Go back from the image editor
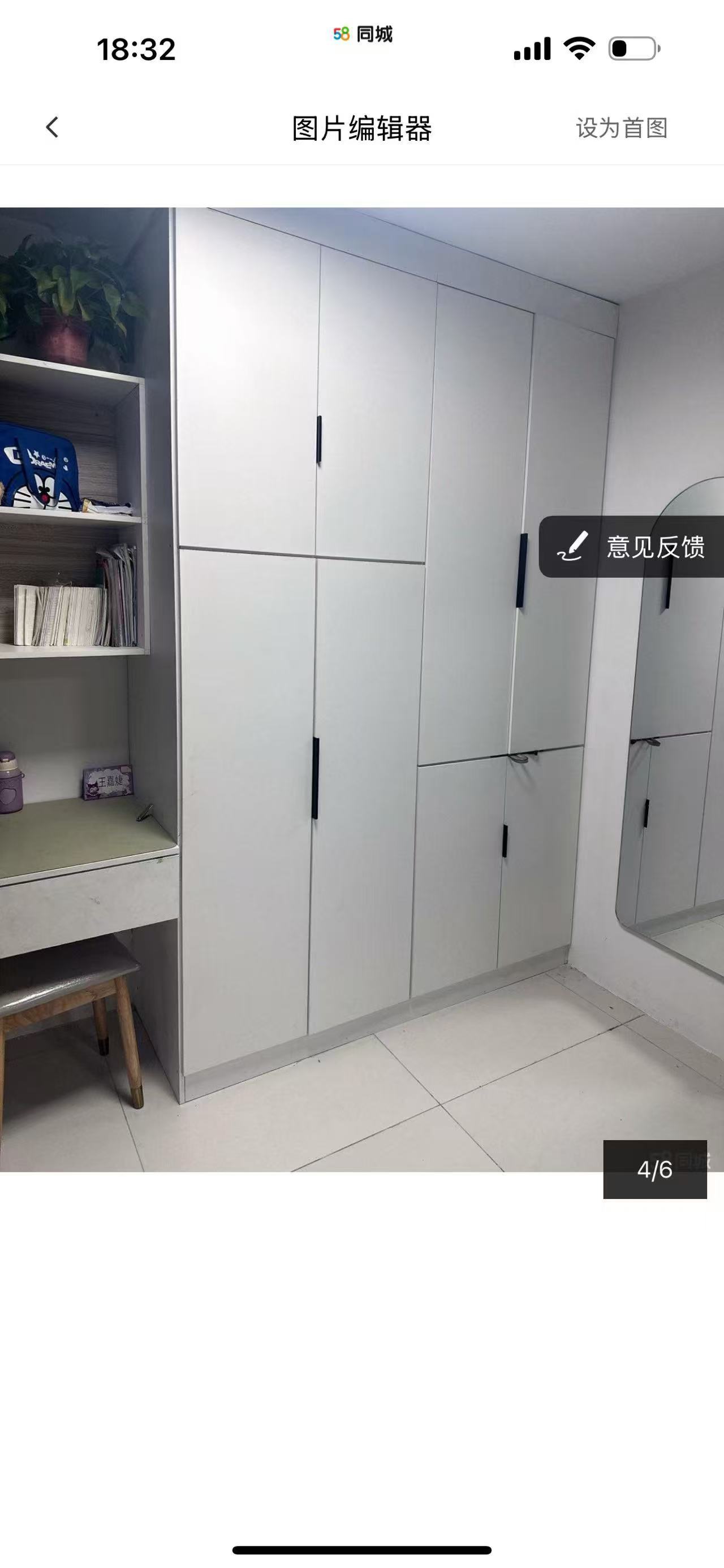The height and width of the screenshot is (1568, 724). click(53, 128)
